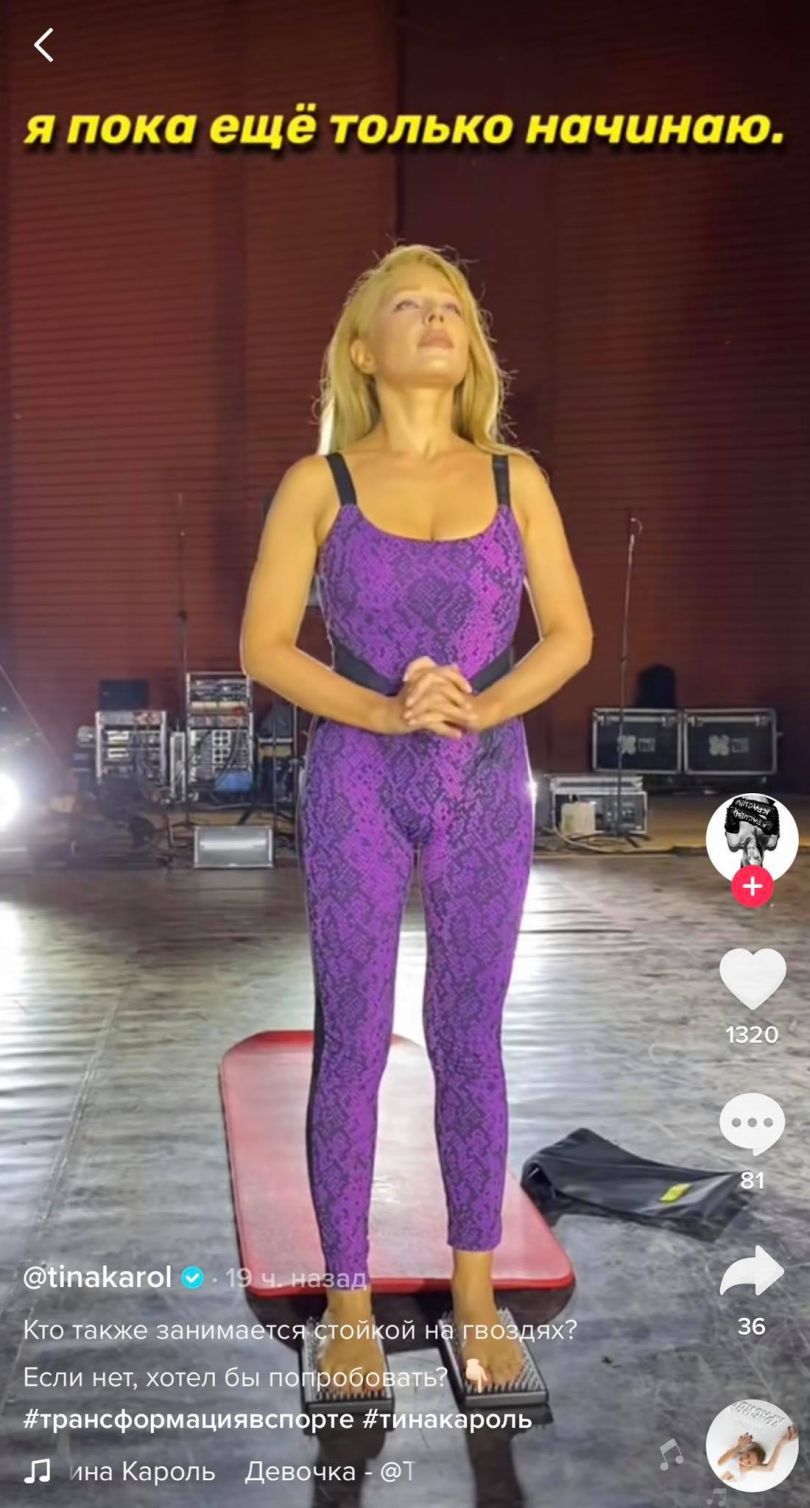Open the creator's profile avatar
810x1508 pixels.
[751, 838]
